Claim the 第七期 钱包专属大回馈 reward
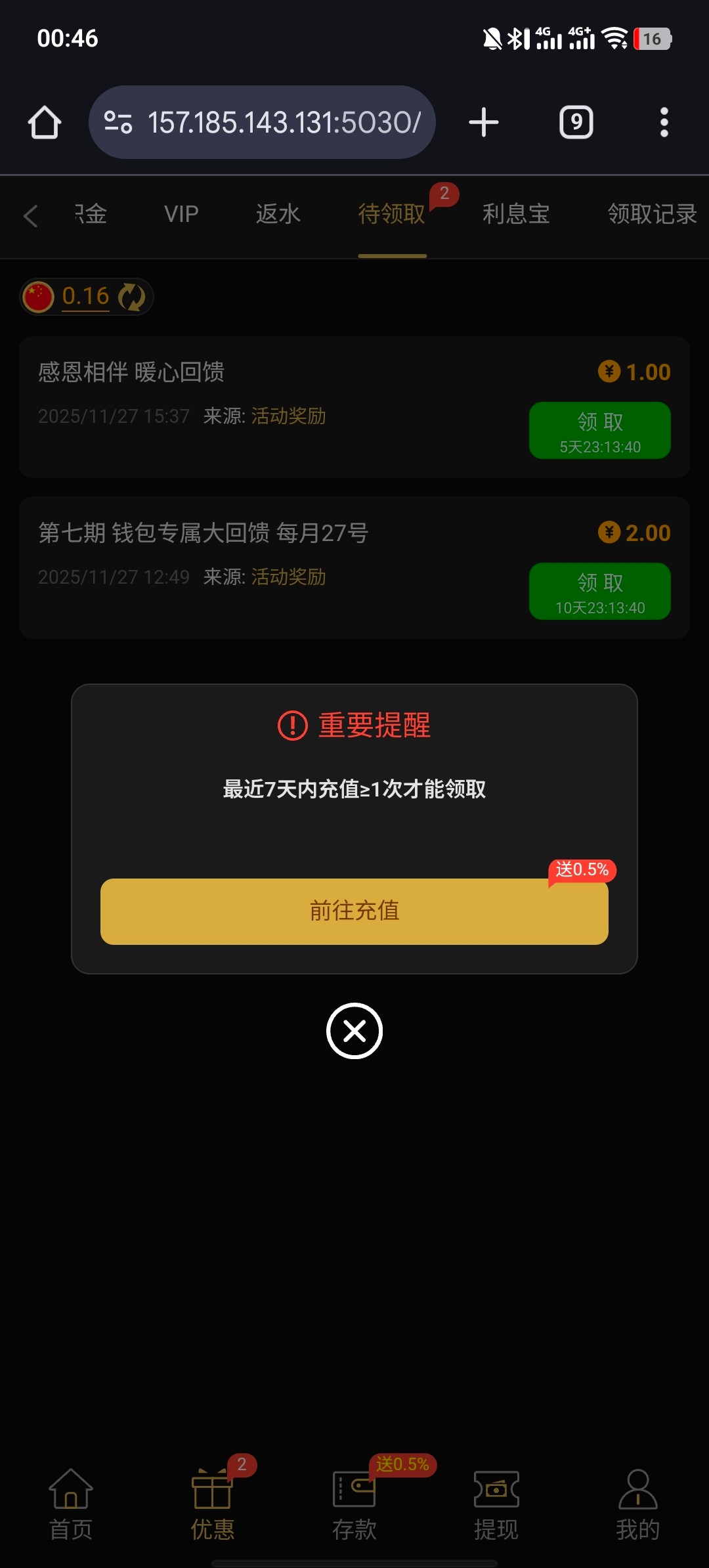Image resolution: width=709 pixels, height=1568 pixels. [599, 591]
